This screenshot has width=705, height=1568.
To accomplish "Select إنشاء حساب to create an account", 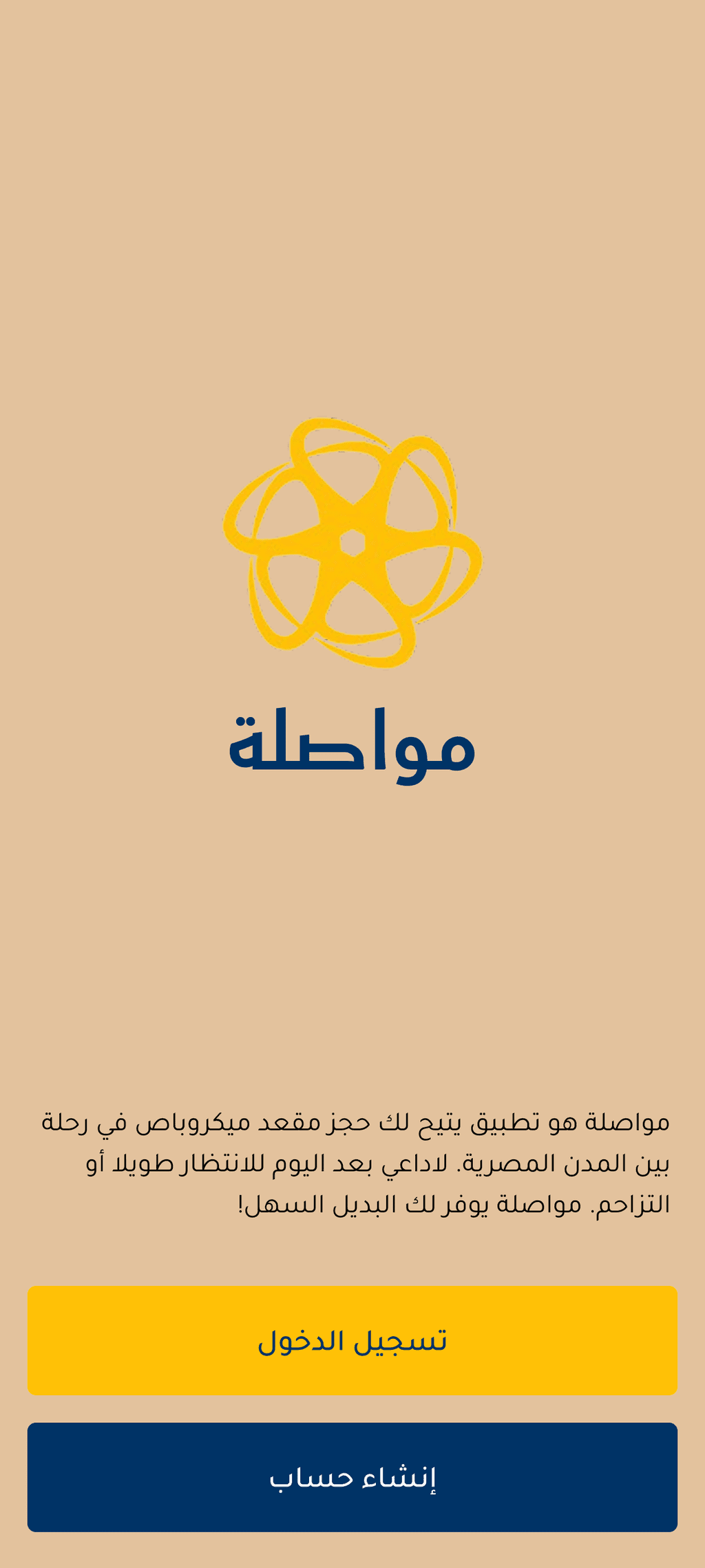I will pos(352,1477).
